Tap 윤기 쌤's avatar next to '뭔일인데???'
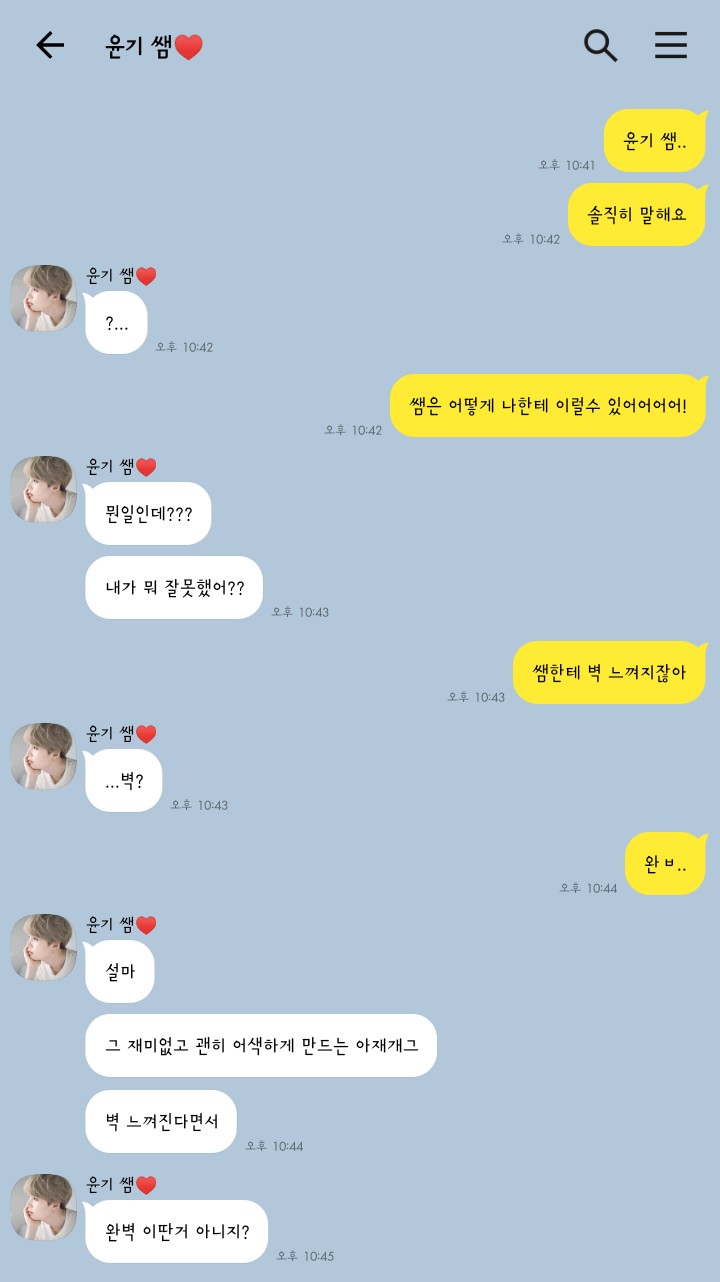 pos(43,489)
